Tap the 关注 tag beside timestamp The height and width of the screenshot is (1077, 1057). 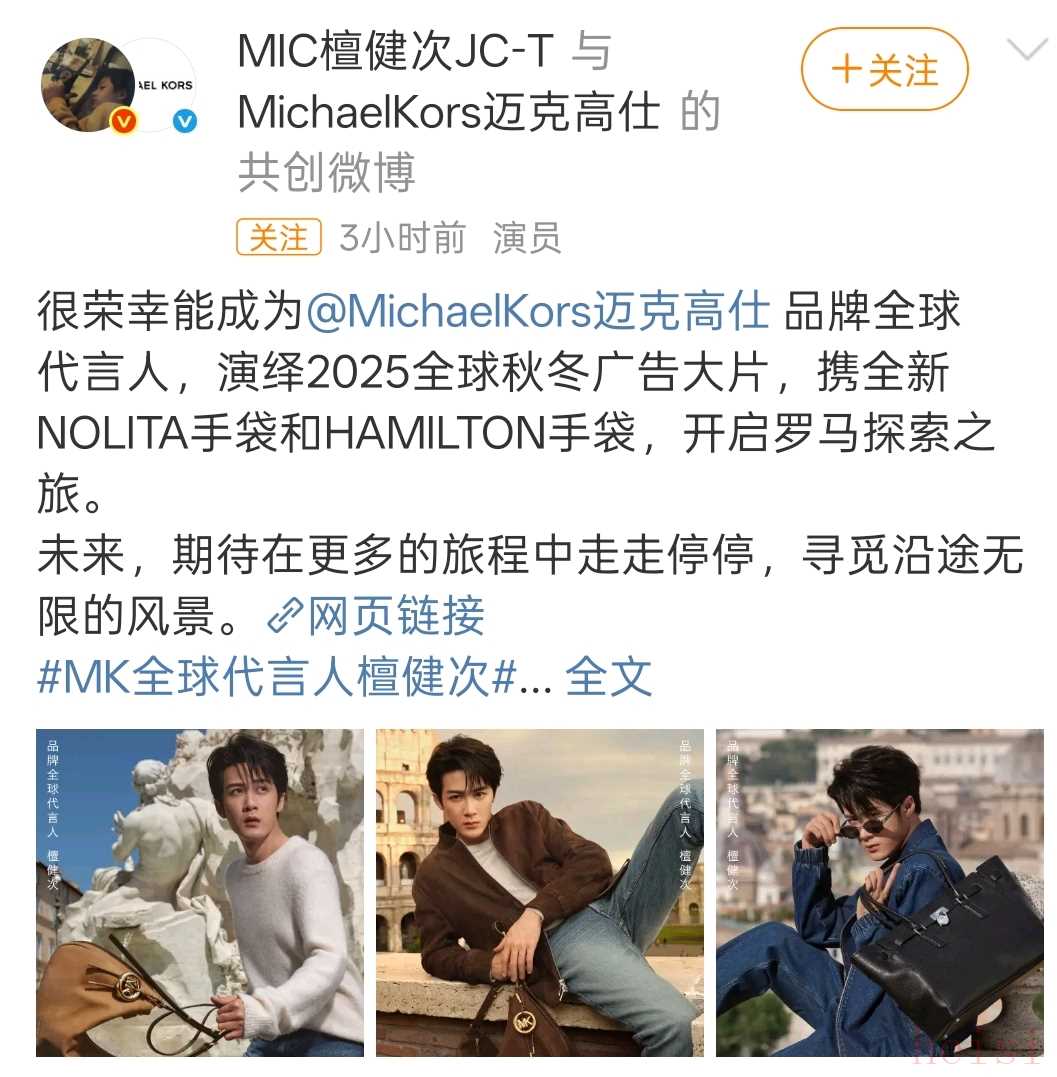click(279, 238)
